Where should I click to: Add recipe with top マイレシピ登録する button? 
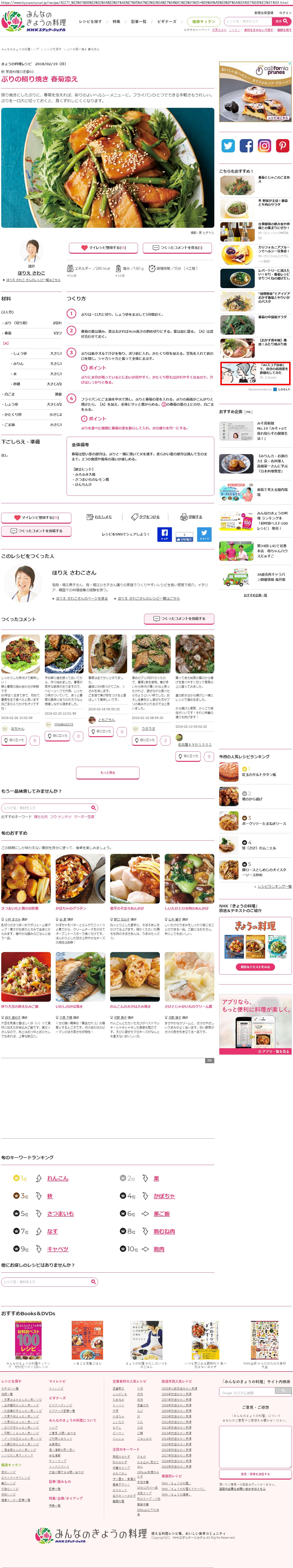pos(105,248)
